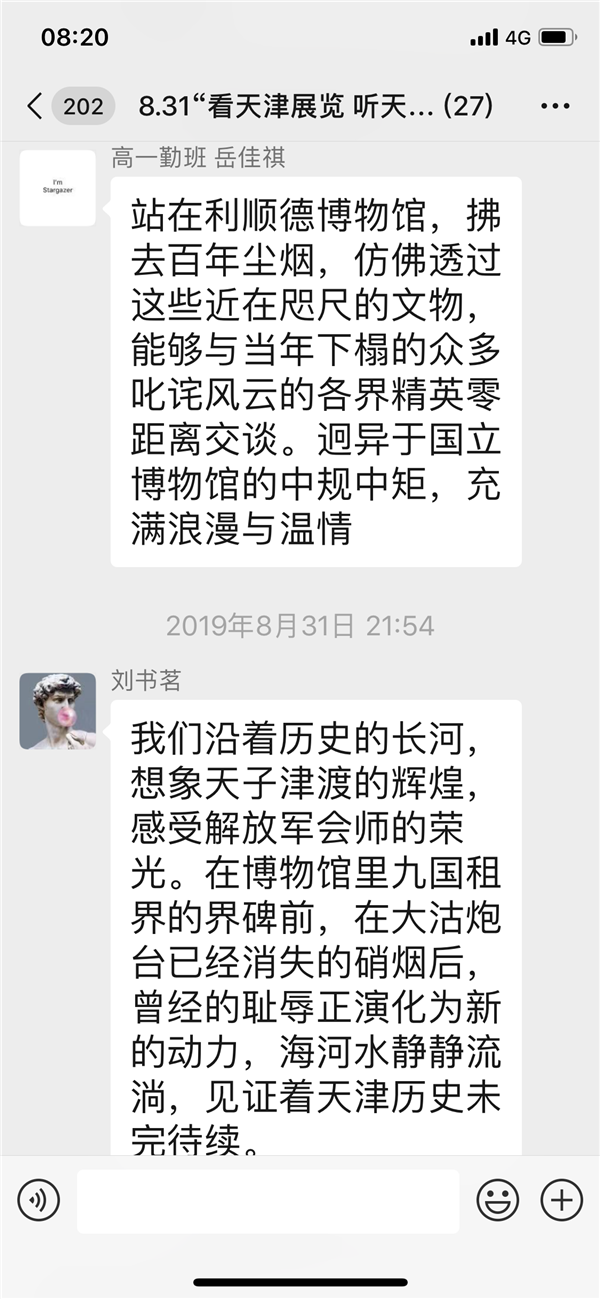View 岳佳祺's profile avatar

click(x=58, y=188)
